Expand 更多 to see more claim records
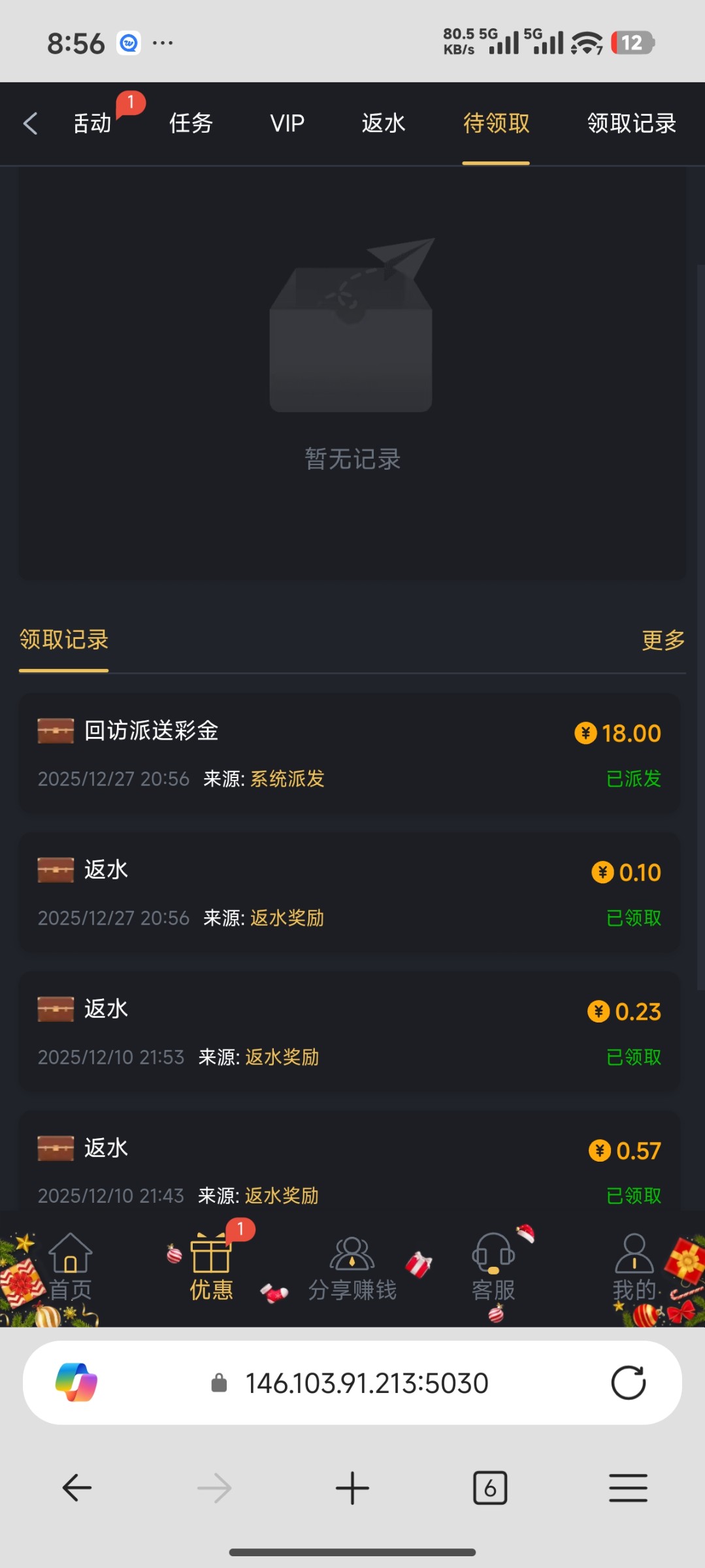The width and height of the screenshot is (705, 1568). pyautogui.click(x=663, y=642)
